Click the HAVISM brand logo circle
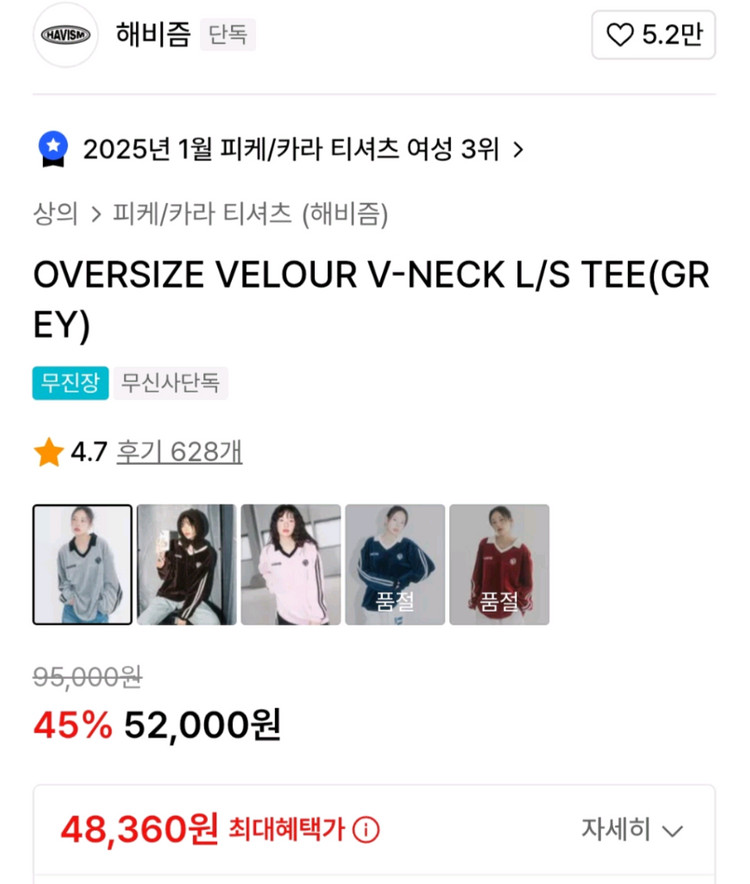 click(x=65, y=36)
